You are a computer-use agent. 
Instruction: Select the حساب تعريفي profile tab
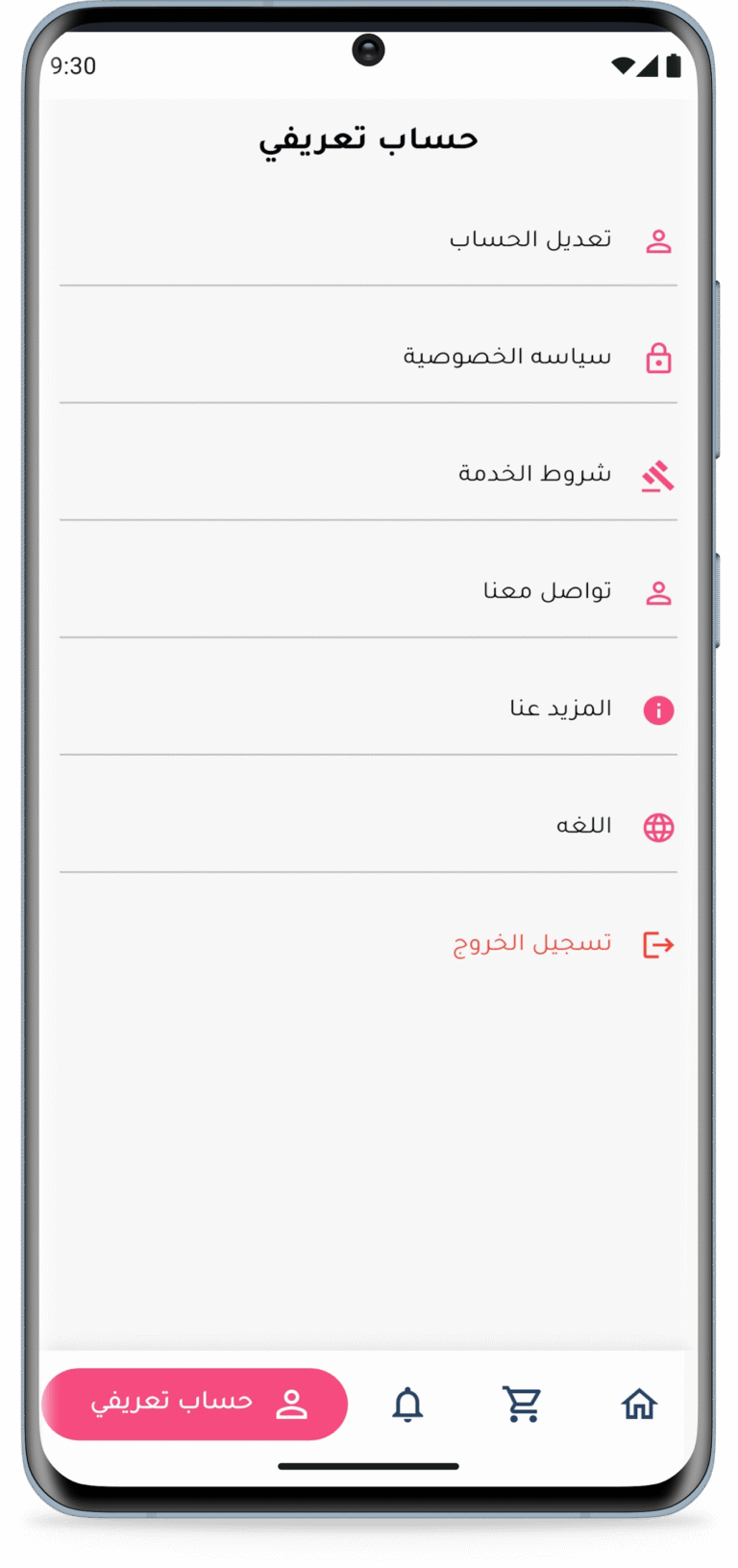195,1405
